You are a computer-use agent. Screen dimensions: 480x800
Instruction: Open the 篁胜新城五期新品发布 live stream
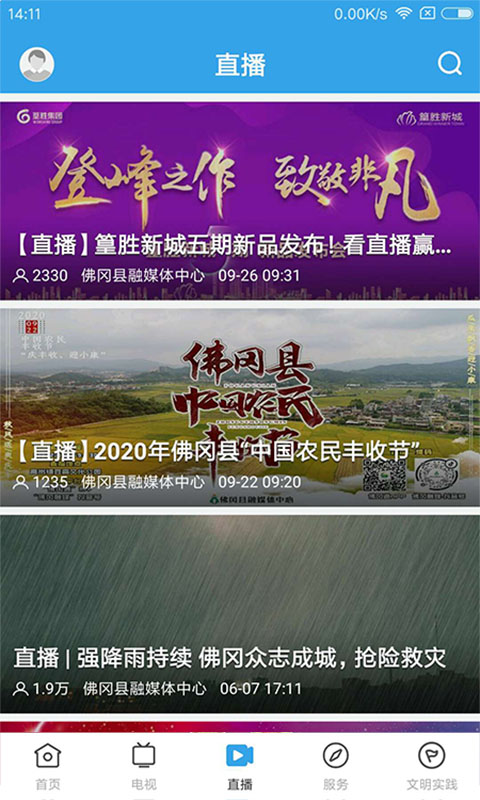[x=240, y=201]
